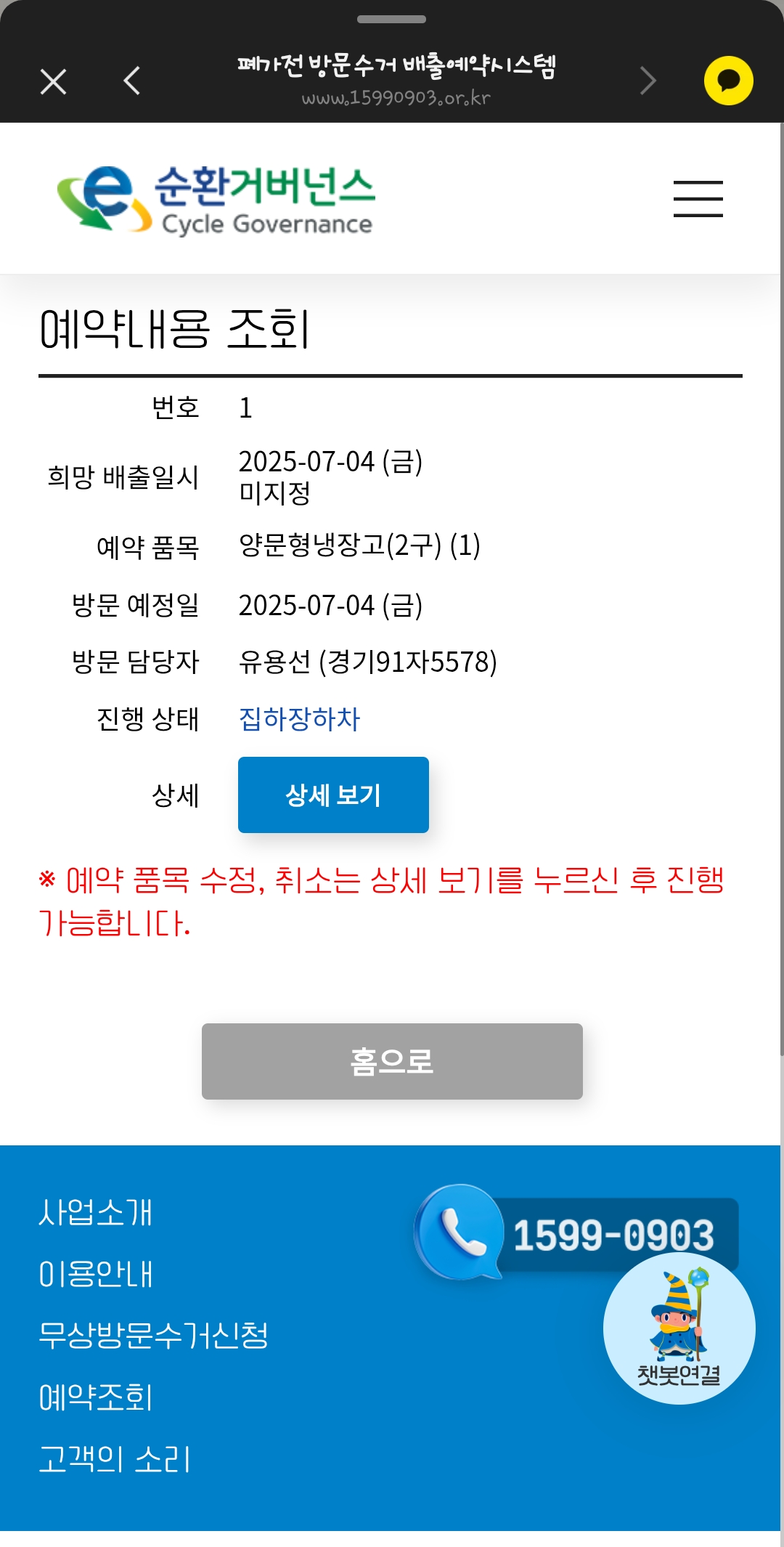Tap the 상세 보기 button
784x1547 pixels.
tap(333, 795)
